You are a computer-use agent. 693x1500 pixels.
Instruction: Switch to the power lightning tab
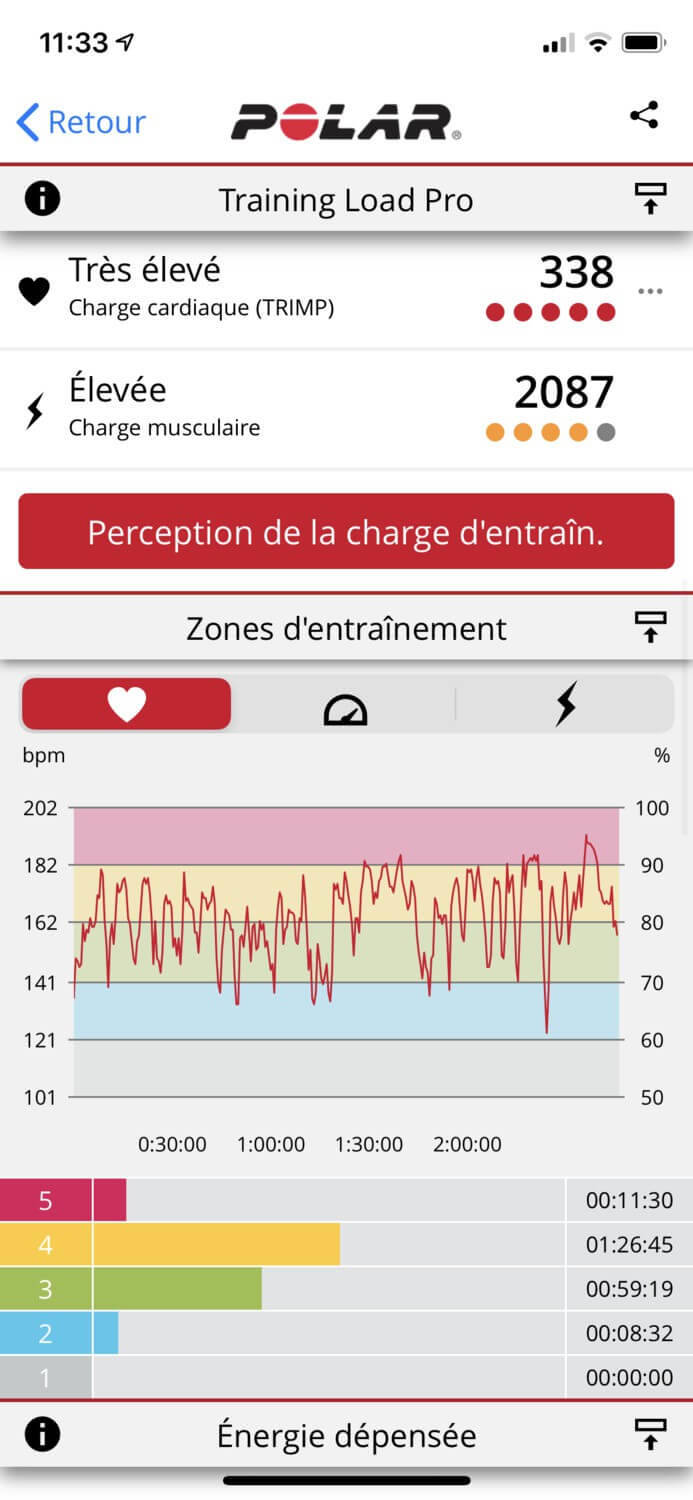[566, 706]
